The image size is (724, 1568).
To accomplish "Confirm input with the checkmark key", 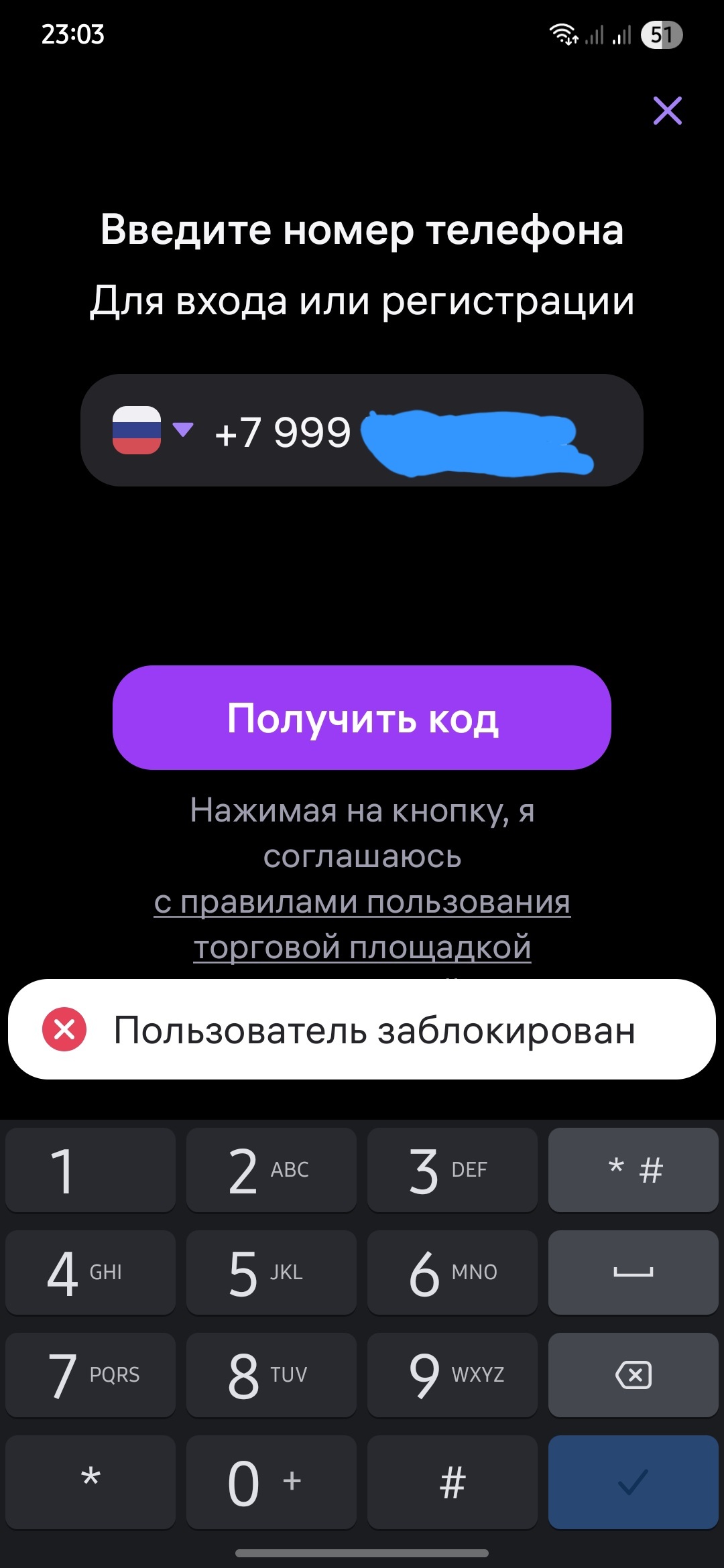I will 633,1482.
